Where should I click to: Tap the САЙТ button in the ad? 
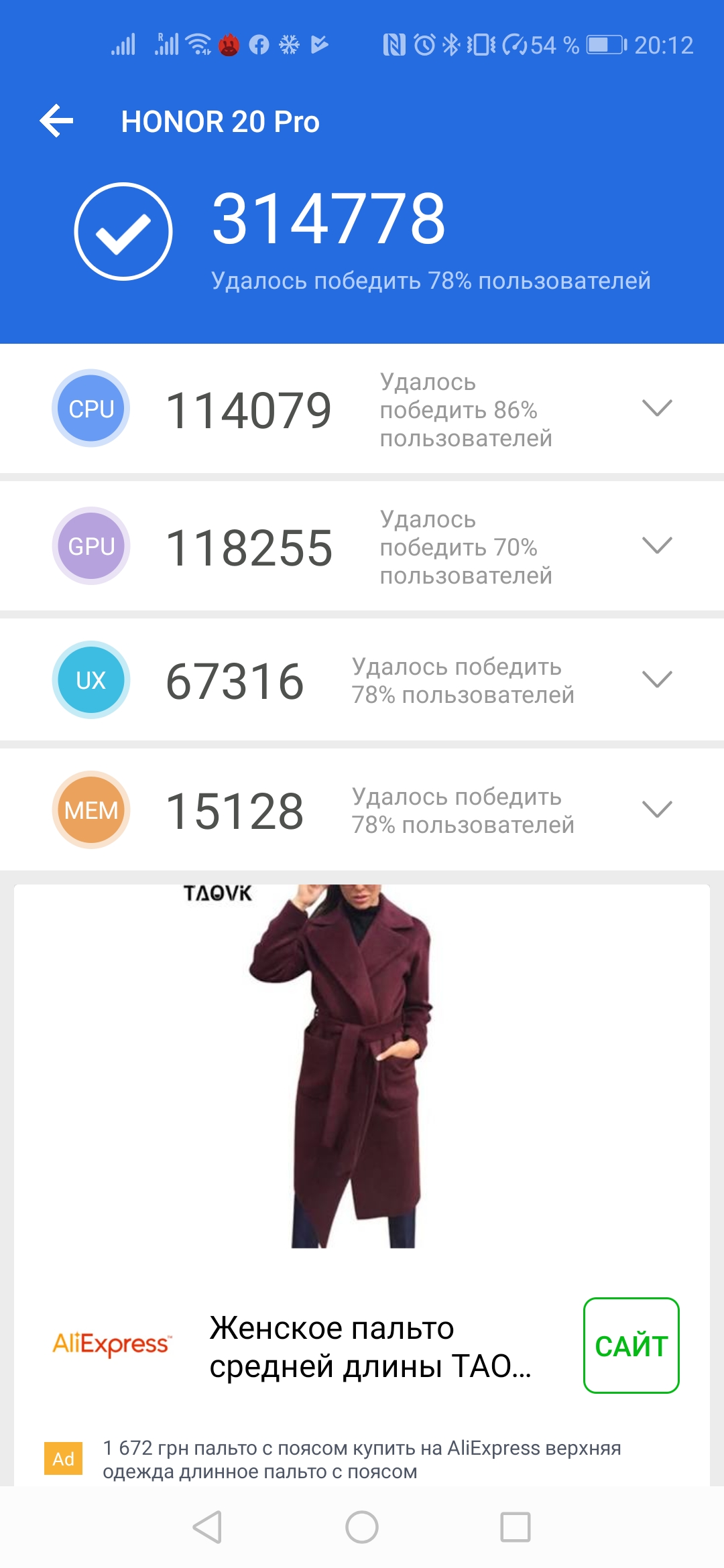pos(631,1346)
